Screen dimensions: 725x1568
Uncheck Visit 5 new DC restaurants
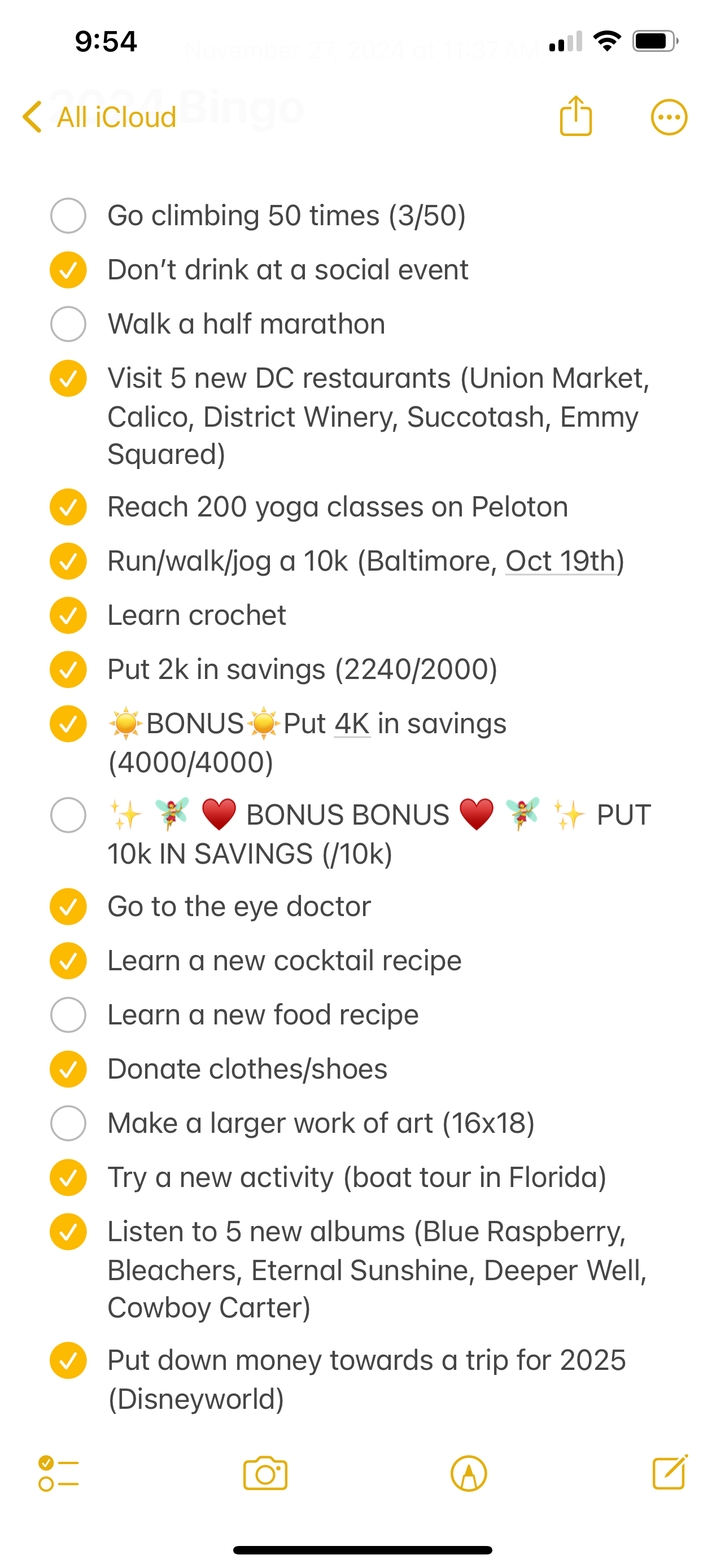68,378
